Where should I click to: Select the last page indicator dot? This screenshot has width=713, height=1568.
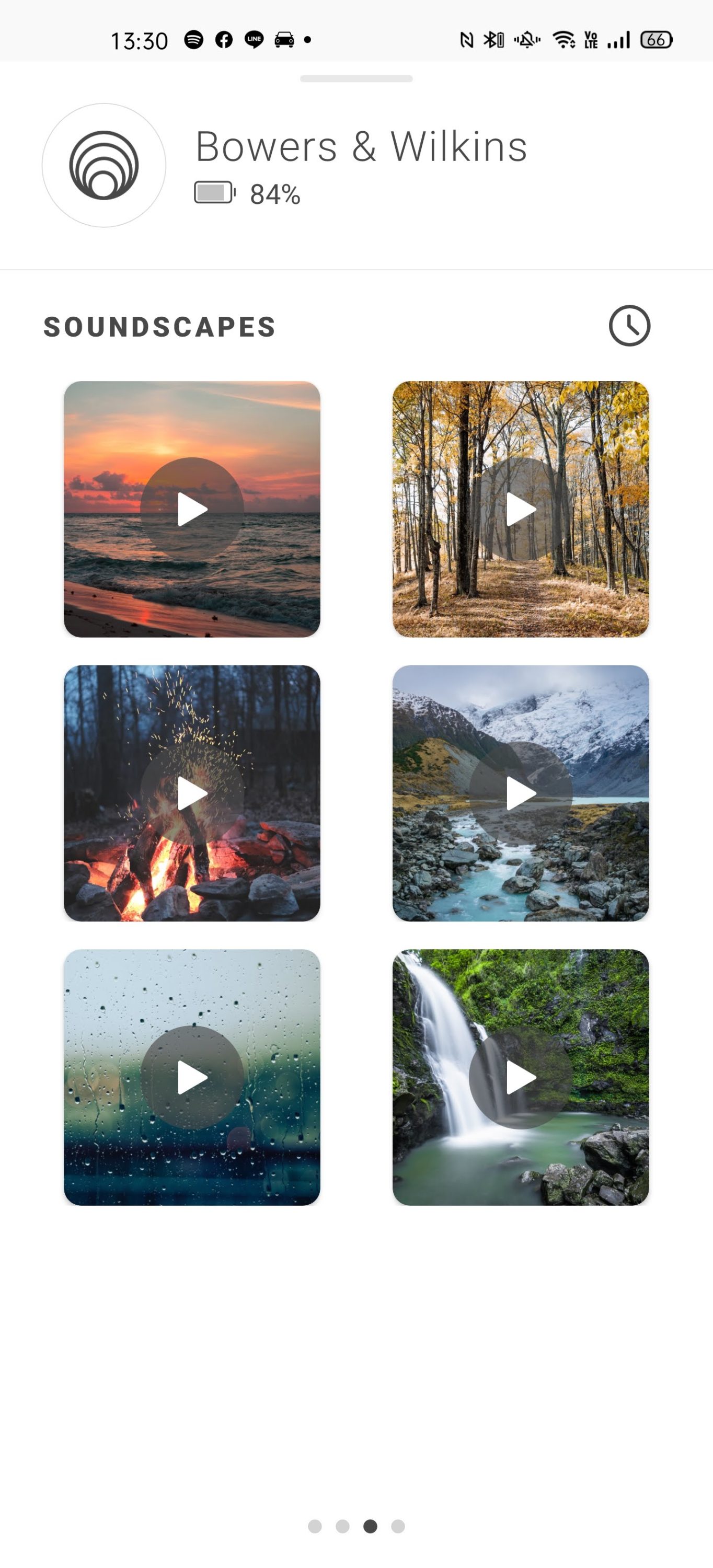coord(398,1526)
